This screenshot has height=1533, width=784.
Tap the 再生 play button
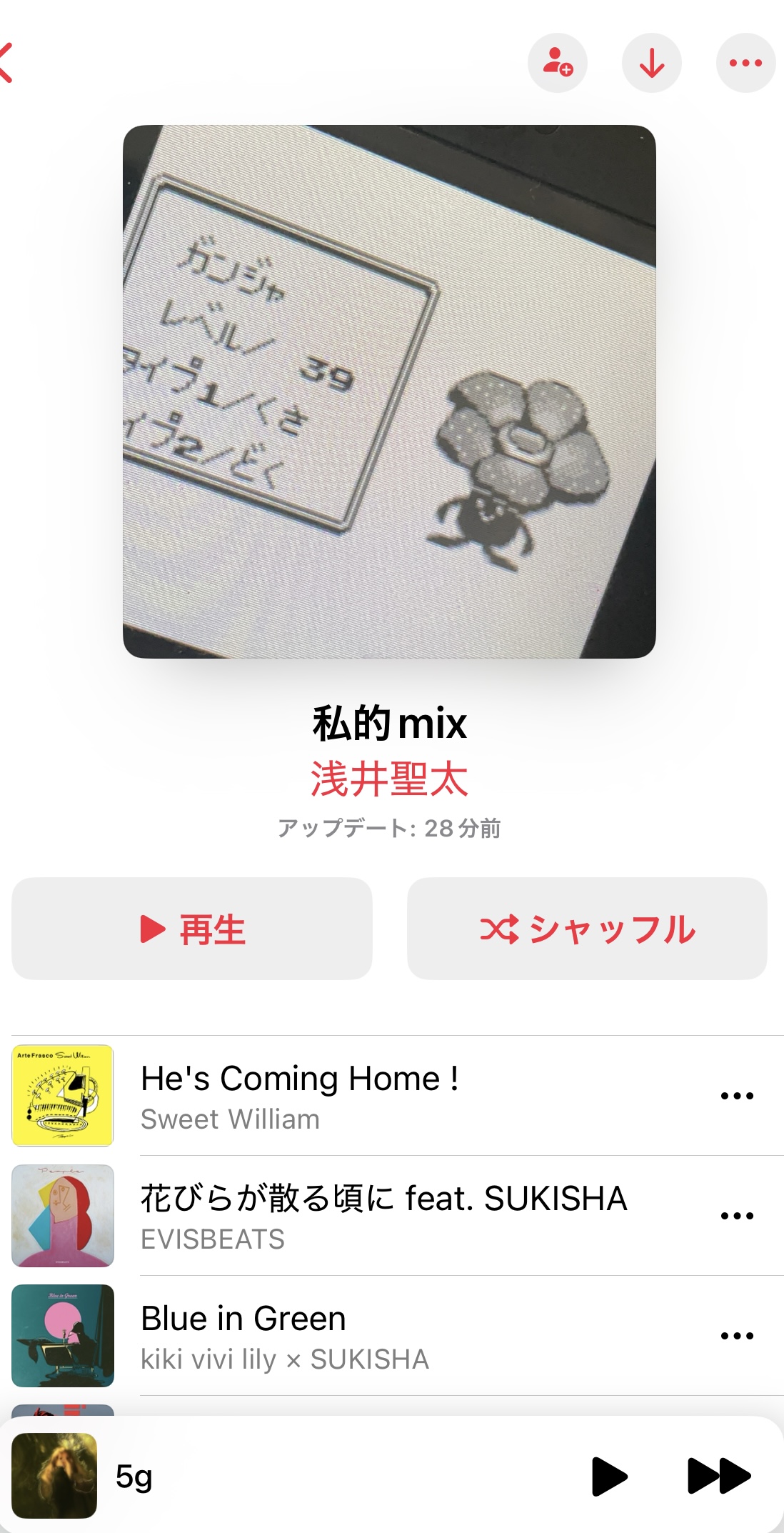pos(192,929)
